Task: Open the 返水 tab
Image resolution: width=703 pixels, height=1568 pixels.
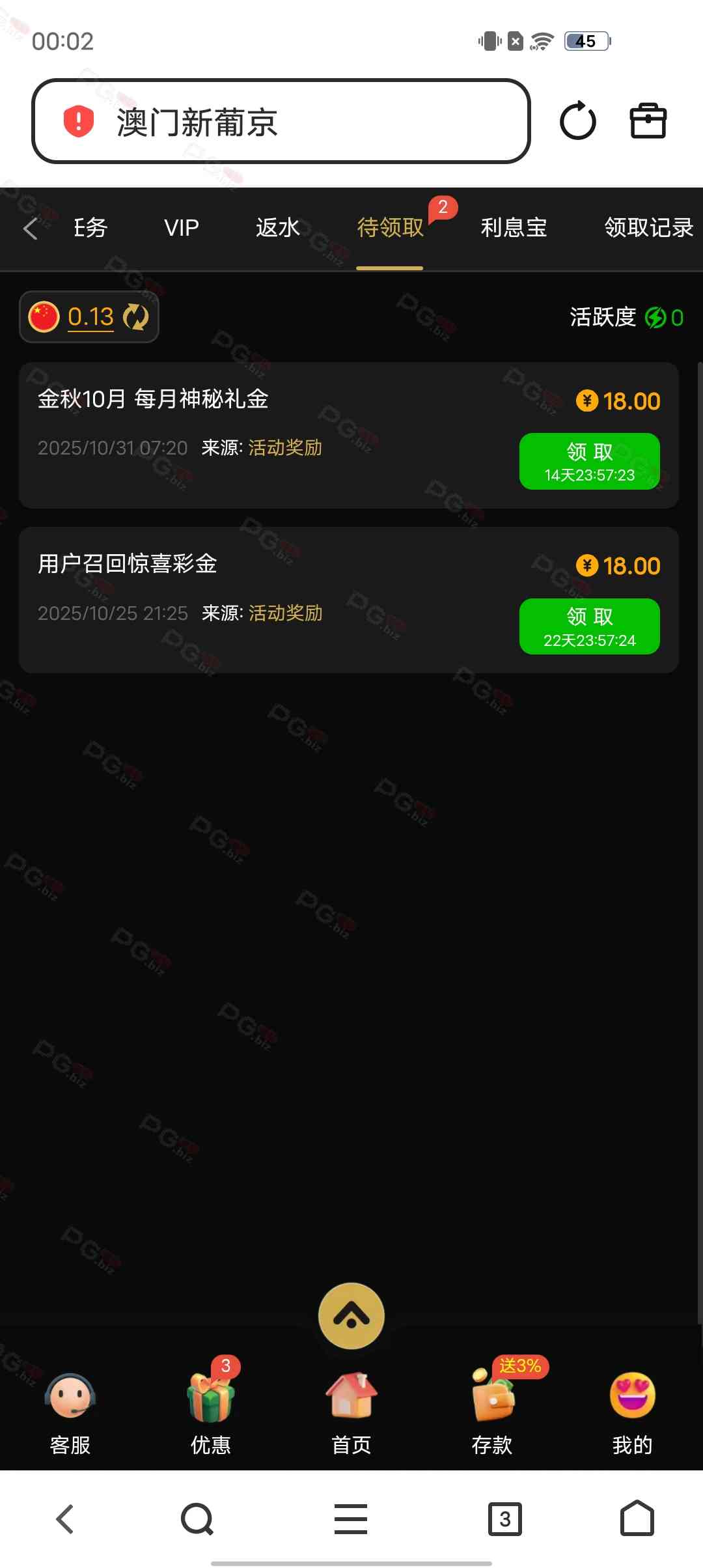Action: point(277,228)
